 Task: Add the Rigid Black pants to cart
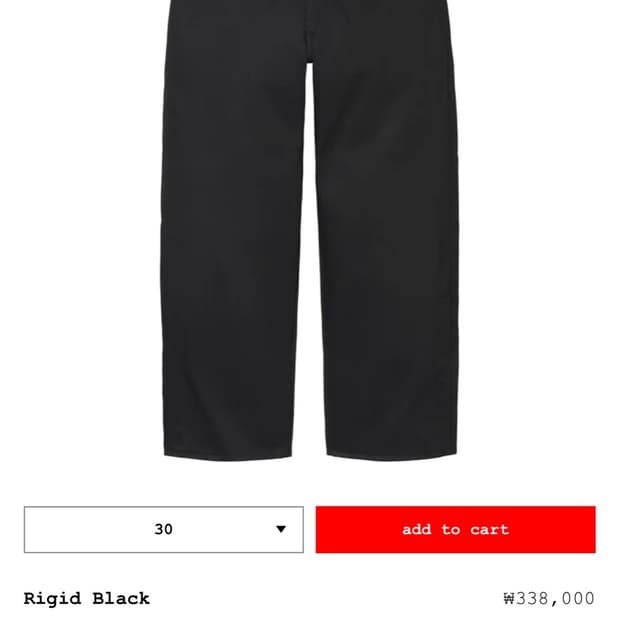pyautogui.click(x=456, y=529)
